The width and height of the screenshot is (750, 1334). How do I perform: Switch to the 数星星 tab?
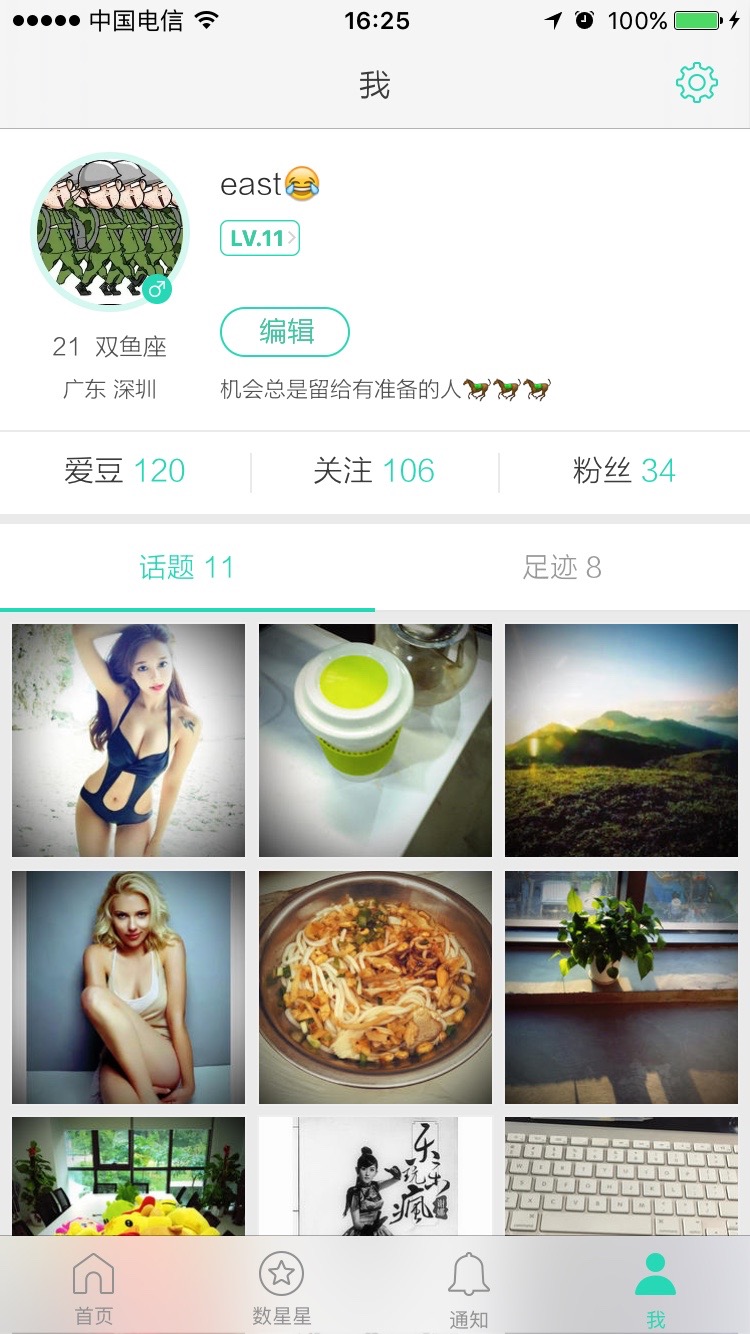click(281, 1288)
